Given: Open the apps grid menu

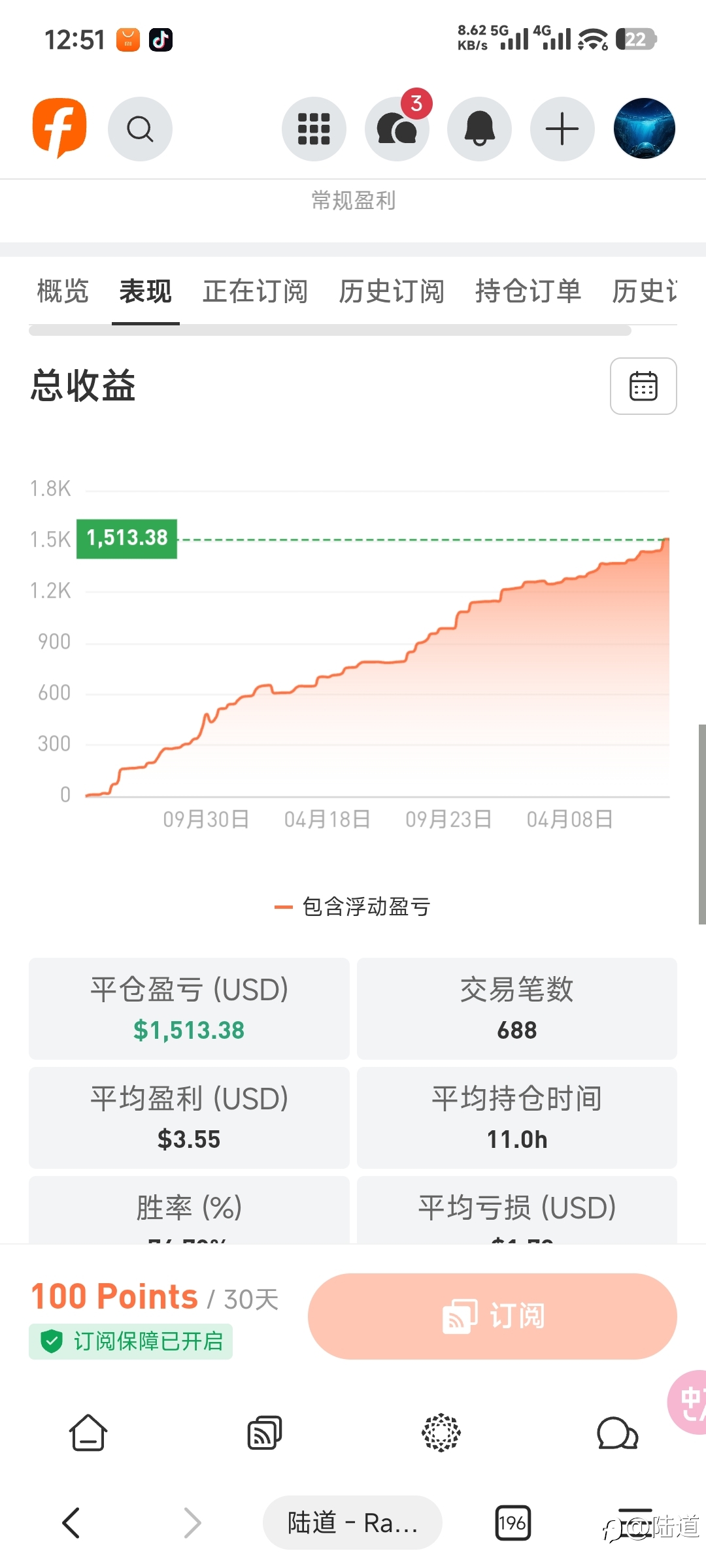Looking at the screenshot, I should point(314,129).
